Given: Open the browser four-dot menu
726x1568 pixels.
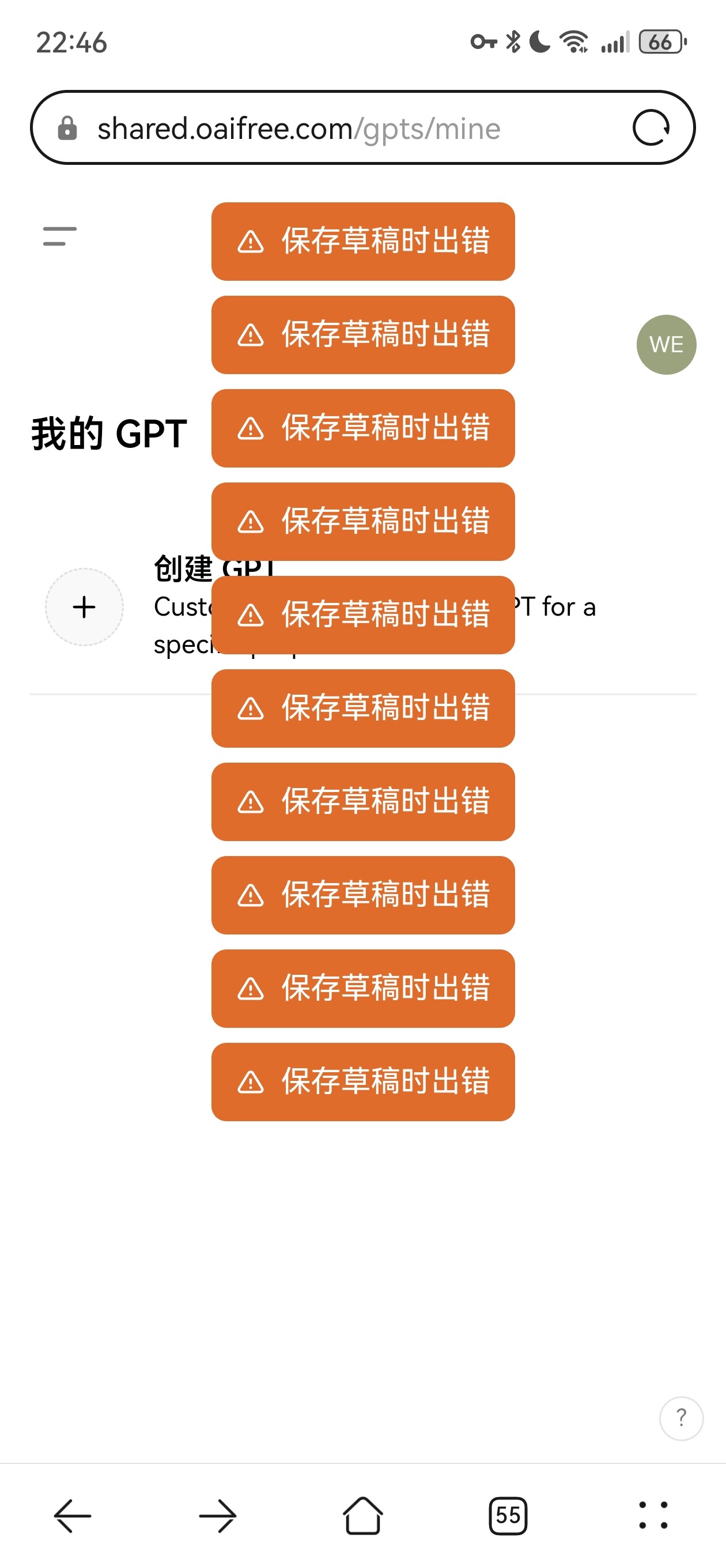Looking at the screenshot, I should click(x=653, y=1515).
